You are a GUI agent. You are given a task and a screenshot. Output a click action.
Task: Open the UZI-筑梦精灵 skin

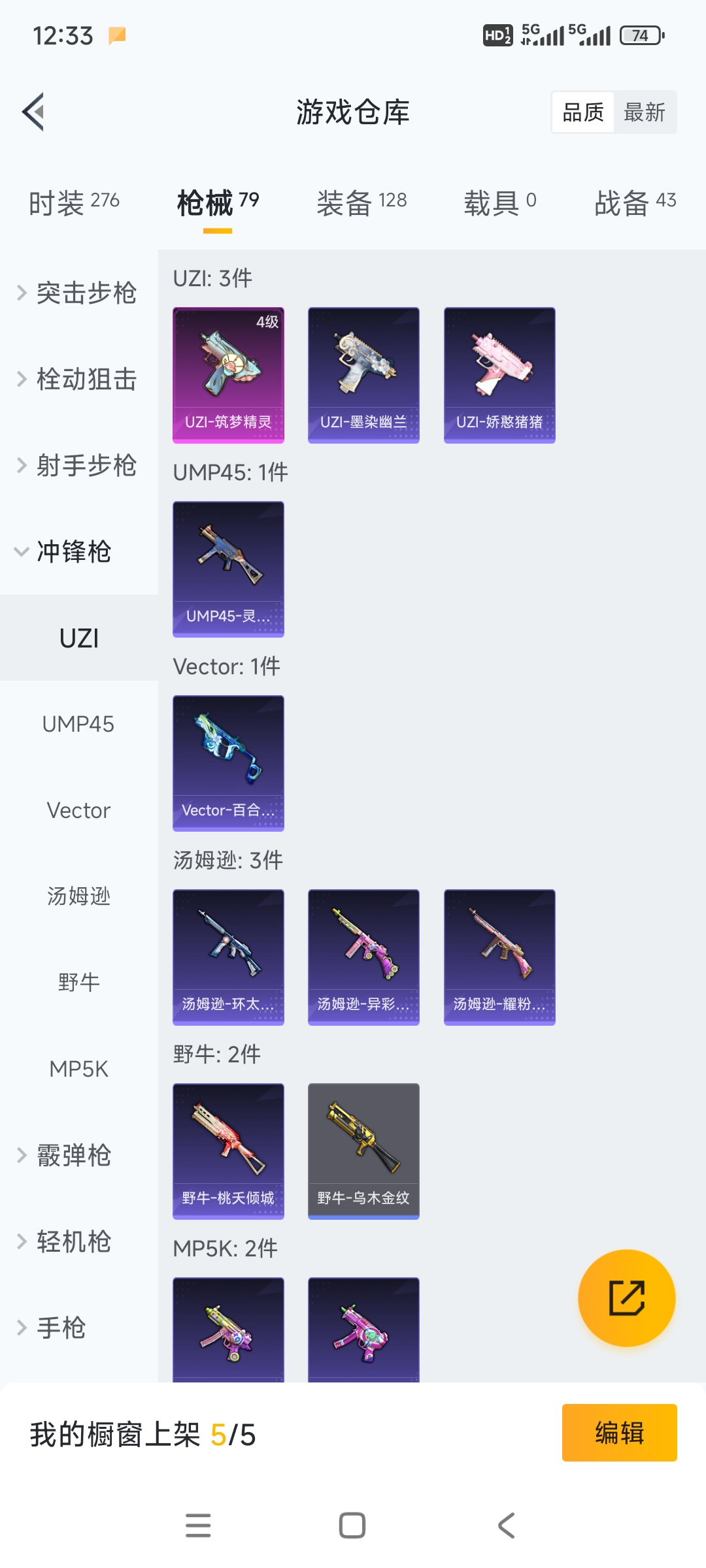pyautogui.click(x=228, y=374)
